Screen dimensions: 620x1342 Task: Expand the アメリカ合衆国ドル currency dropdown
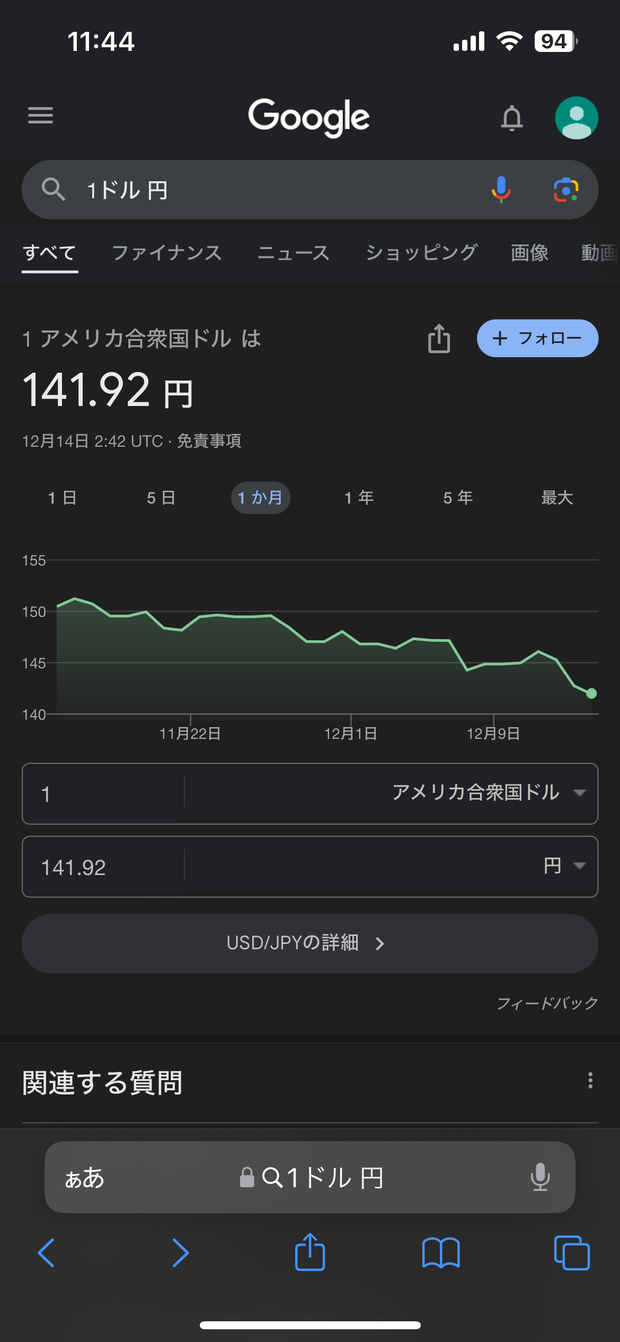489,794
